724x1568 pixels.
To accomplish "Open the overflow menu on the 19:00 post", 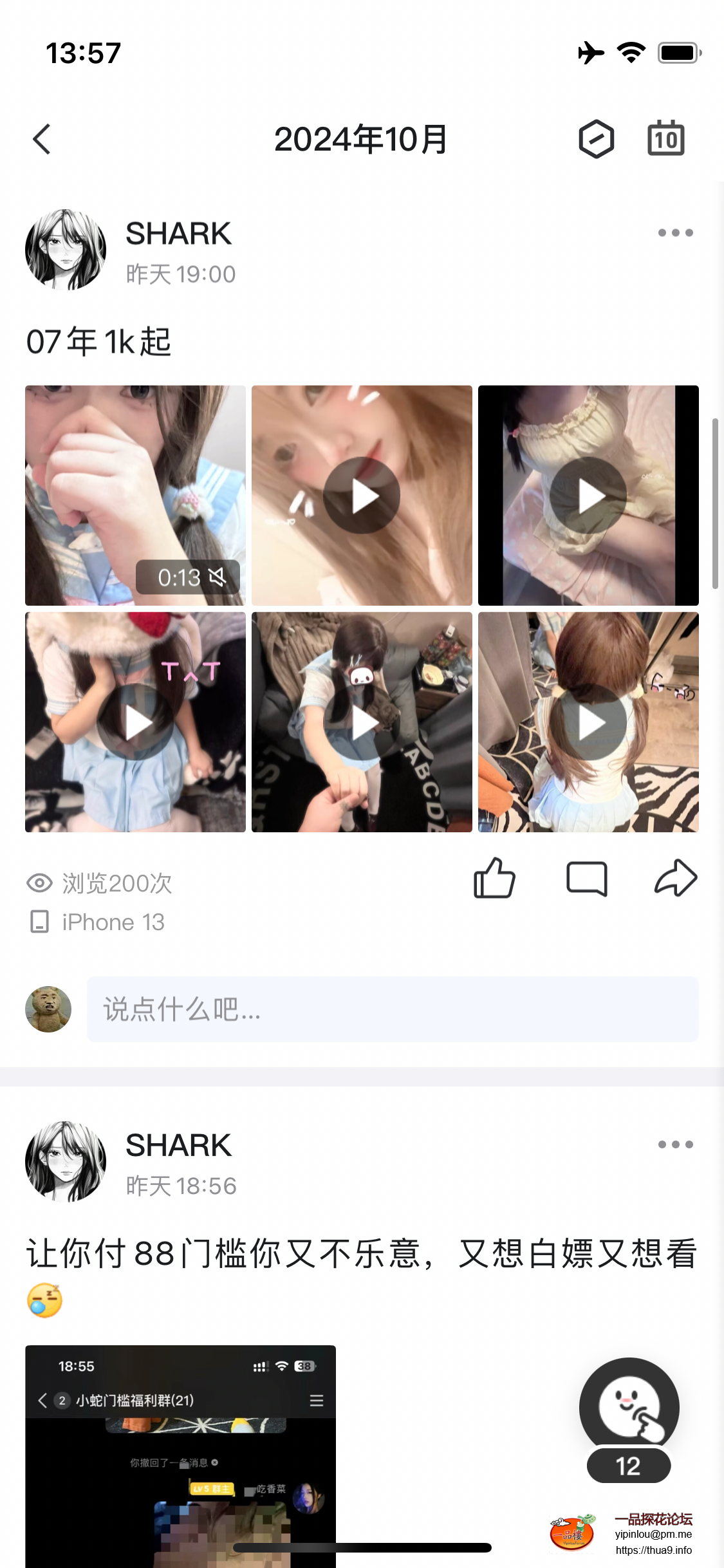I will click(x=675, y=233).
